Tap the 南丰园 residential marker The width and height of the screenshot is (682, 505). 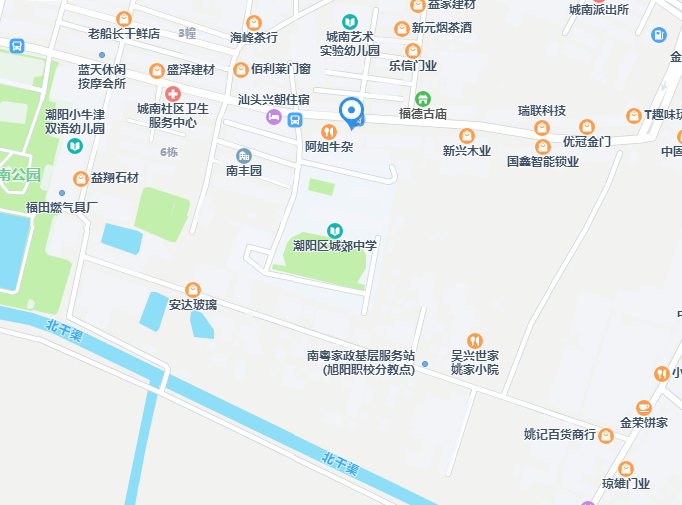pos(243,155)
